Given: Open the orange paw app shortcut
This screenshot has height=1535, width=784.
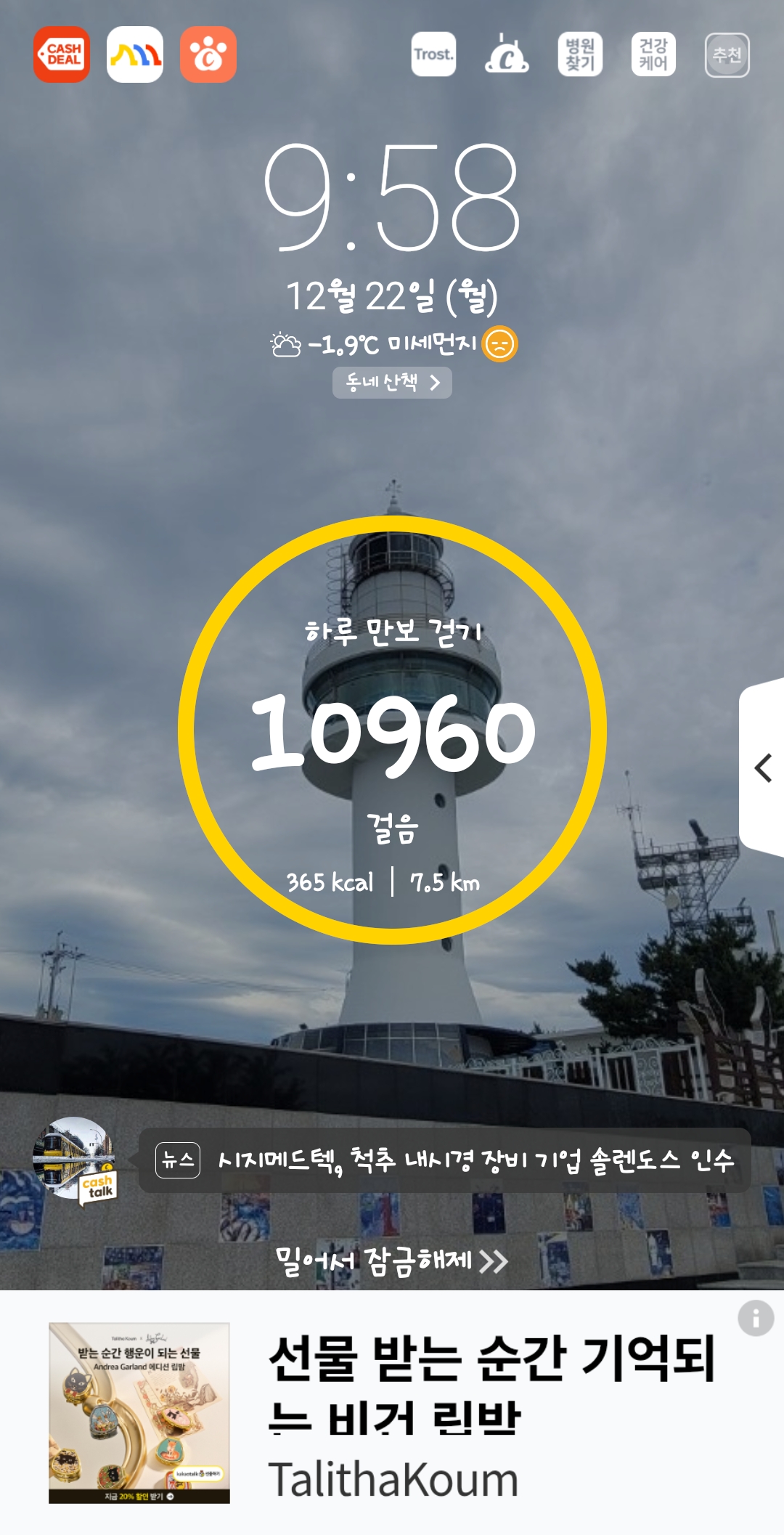Looking at the screenshot, I should (x=208, y=55).
